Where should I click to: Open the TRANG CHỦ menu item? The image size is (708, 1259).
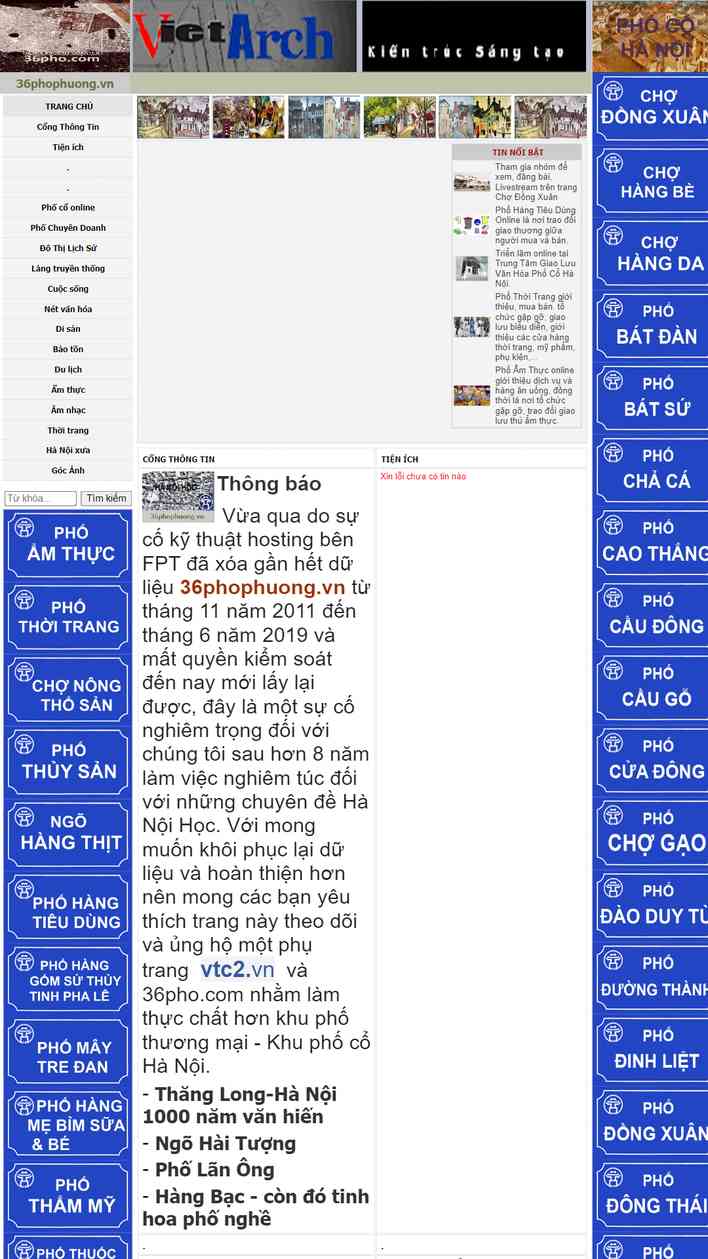point(68,106)
